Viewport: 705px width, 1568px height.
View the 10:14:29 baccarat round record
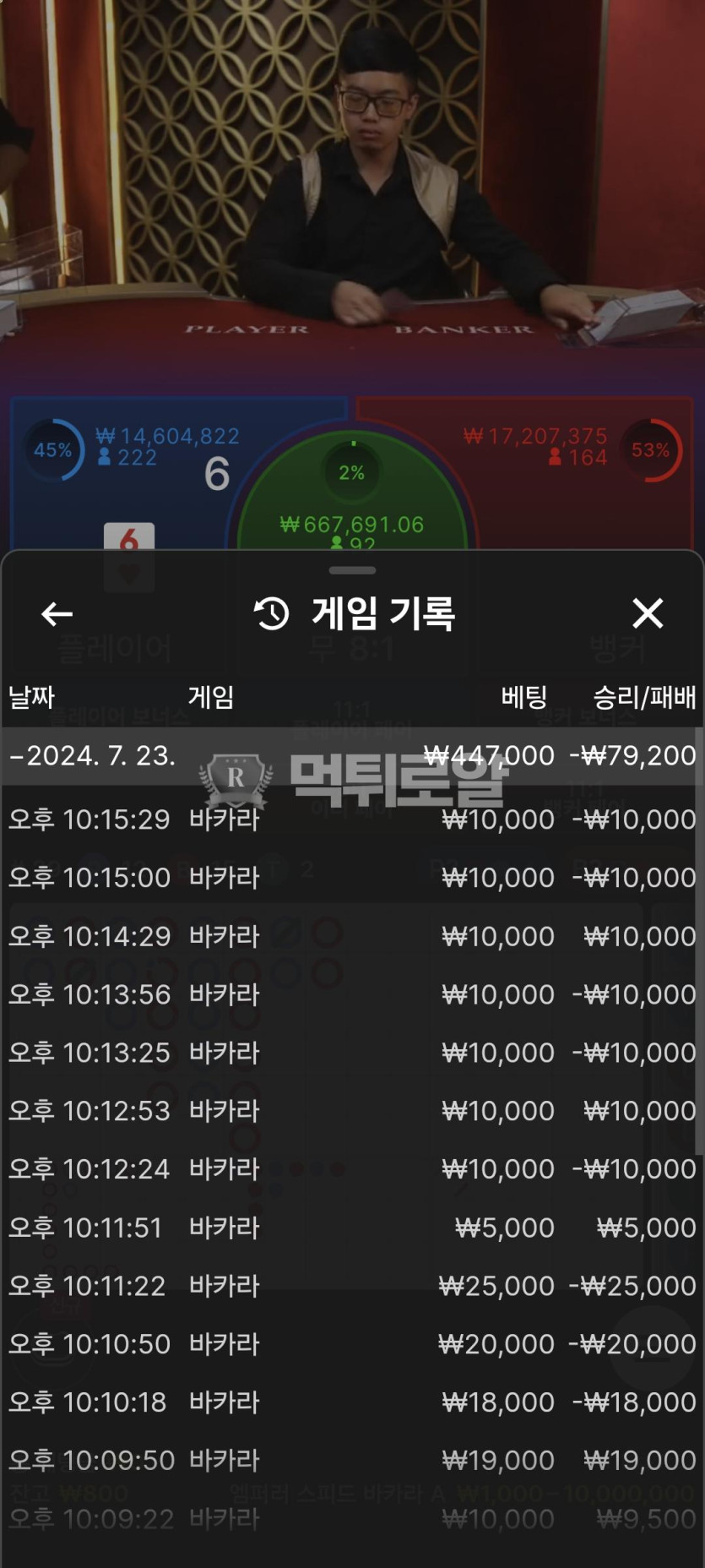point(352,936)
